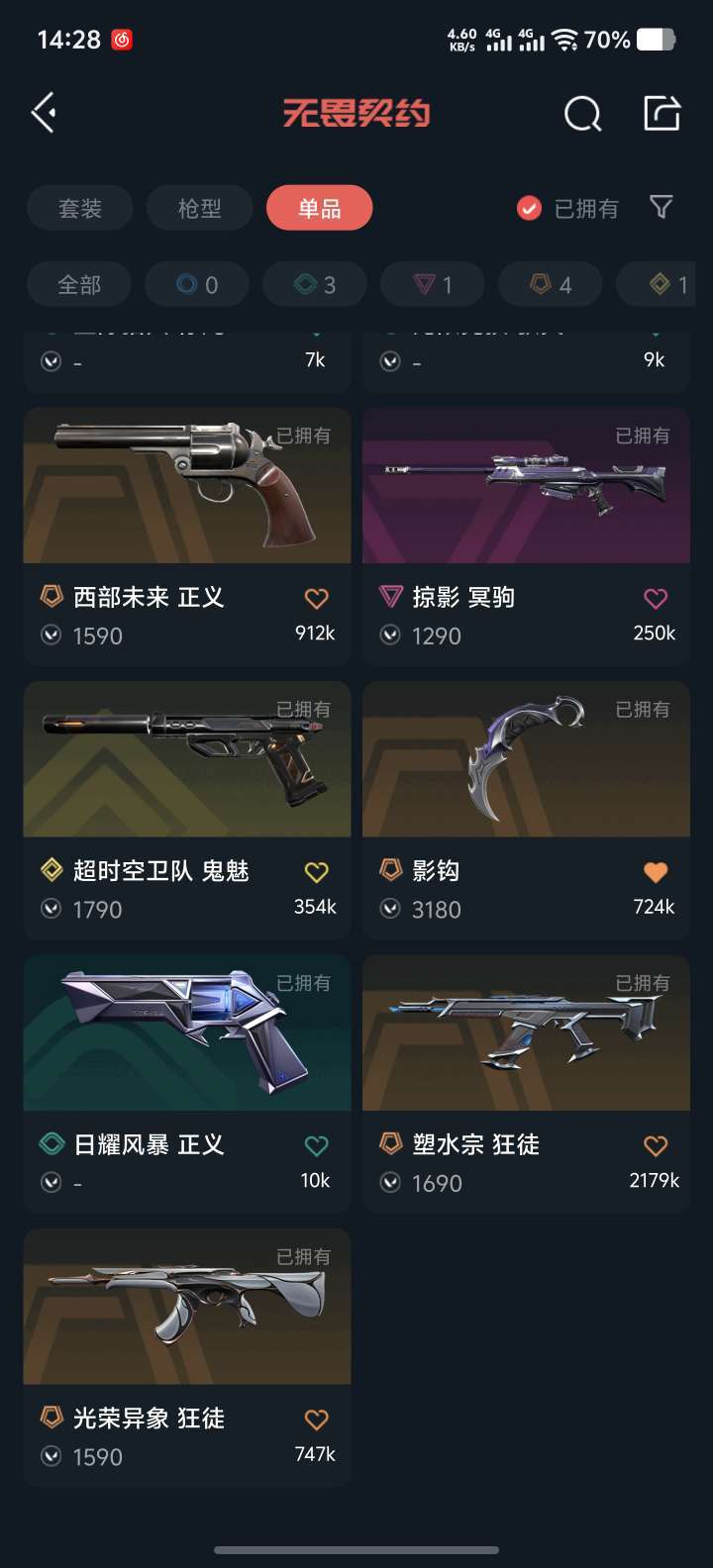
Task: Select the green rarity filter showing 3
Action: click(x=314, y=284)
